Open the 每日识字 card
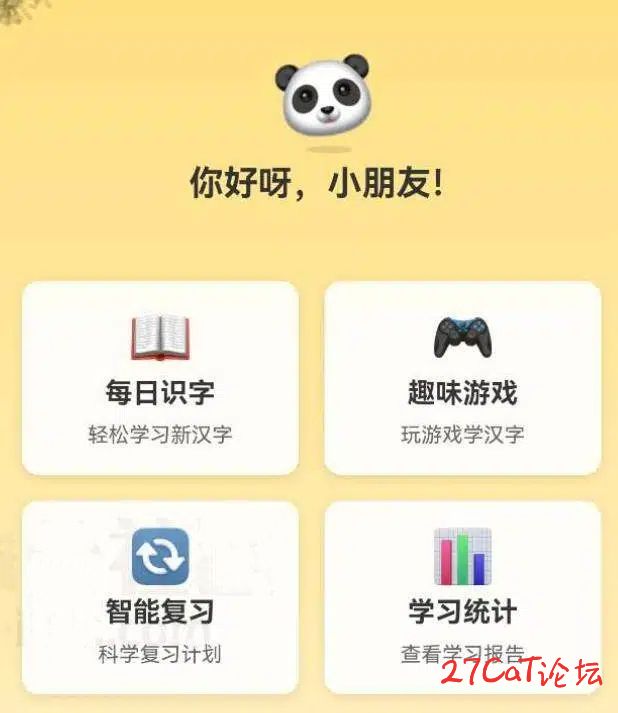 coord(160,378)
